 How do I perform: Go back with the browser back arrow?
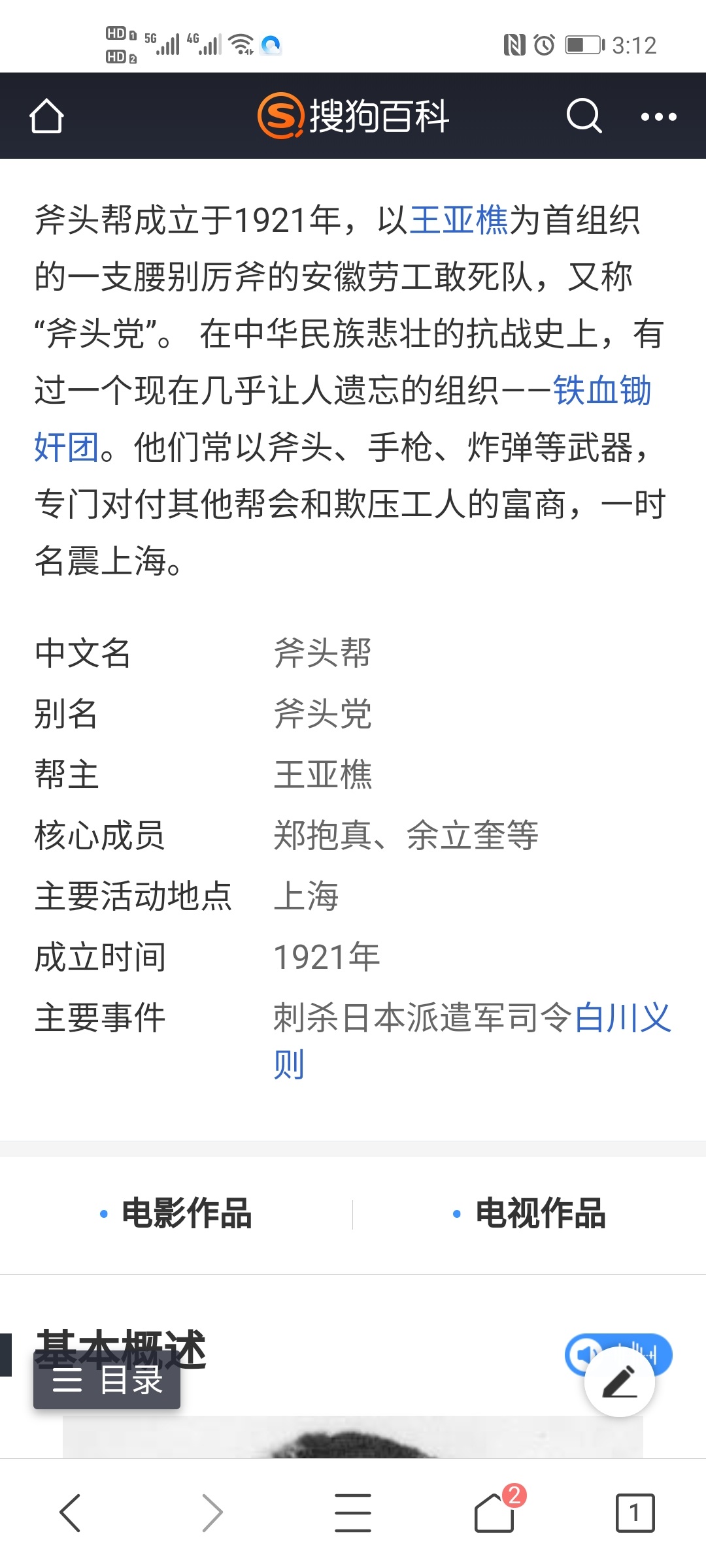tap(70, 1513)
